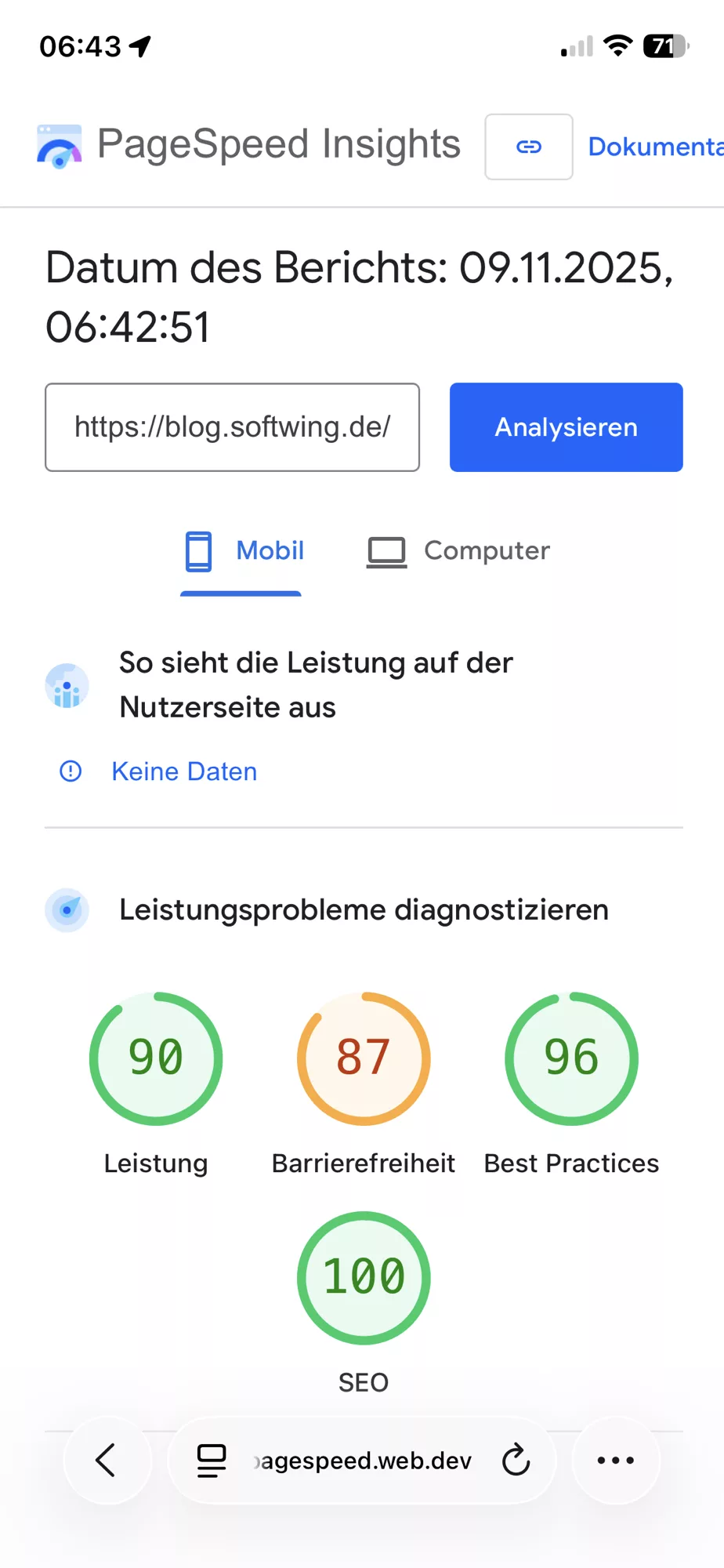Open Safari's more options ellipsis menu
The width and height of the screenshot is (724, 1568).
(x=614, y=1460)
